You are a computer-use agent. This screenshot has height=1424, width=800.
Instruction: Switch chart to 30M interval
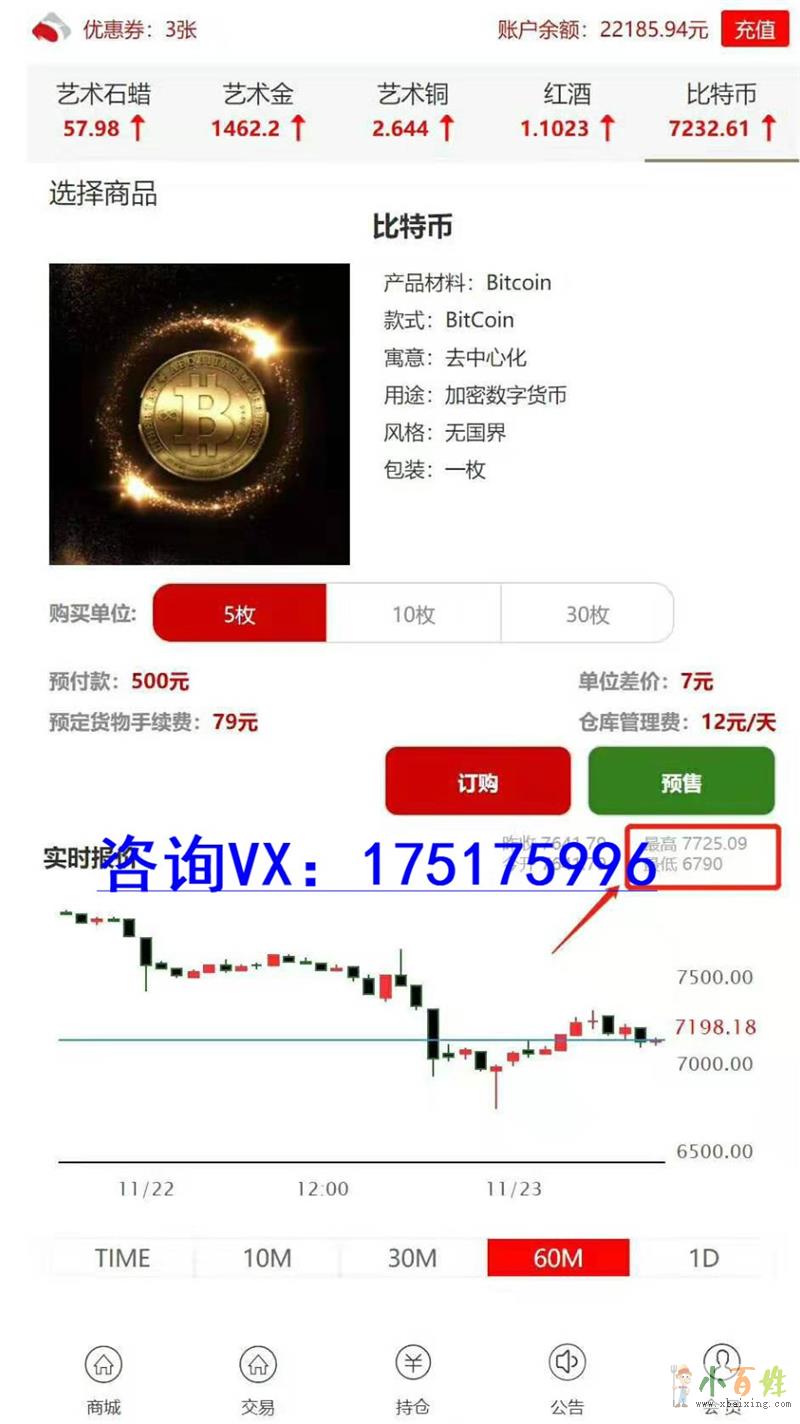point(413,1258)
